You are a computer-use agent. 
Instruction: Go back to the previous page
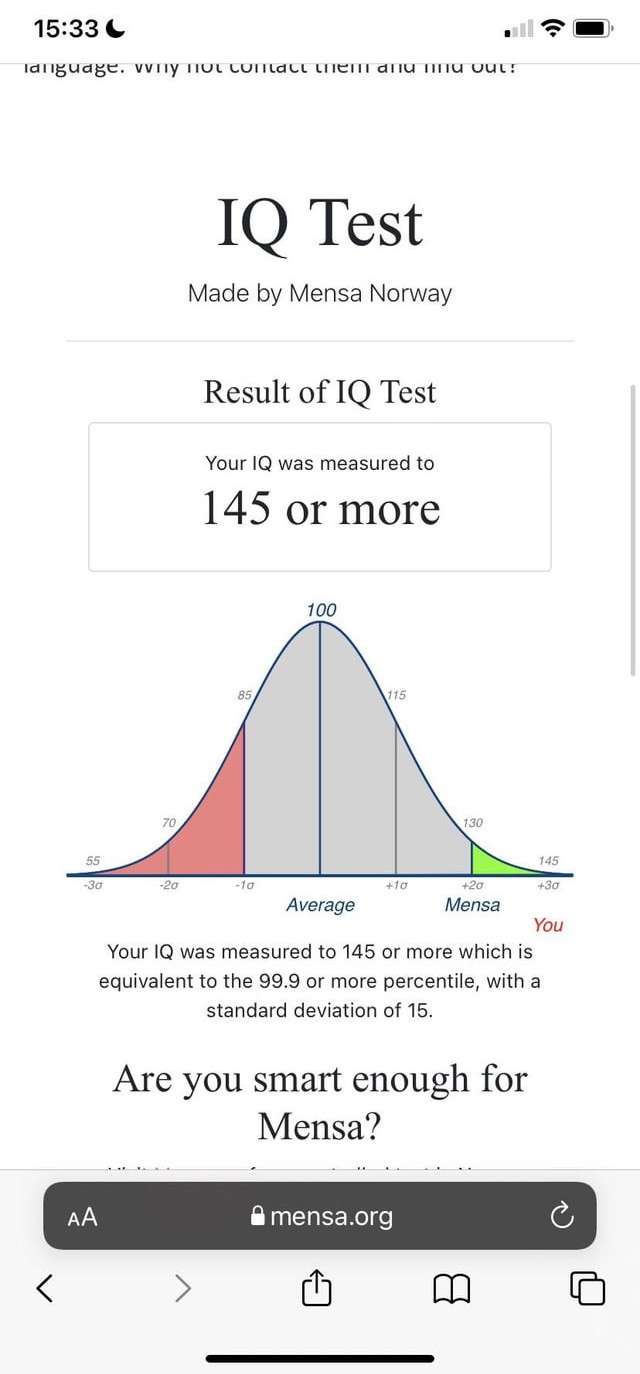pos(45,1288)
